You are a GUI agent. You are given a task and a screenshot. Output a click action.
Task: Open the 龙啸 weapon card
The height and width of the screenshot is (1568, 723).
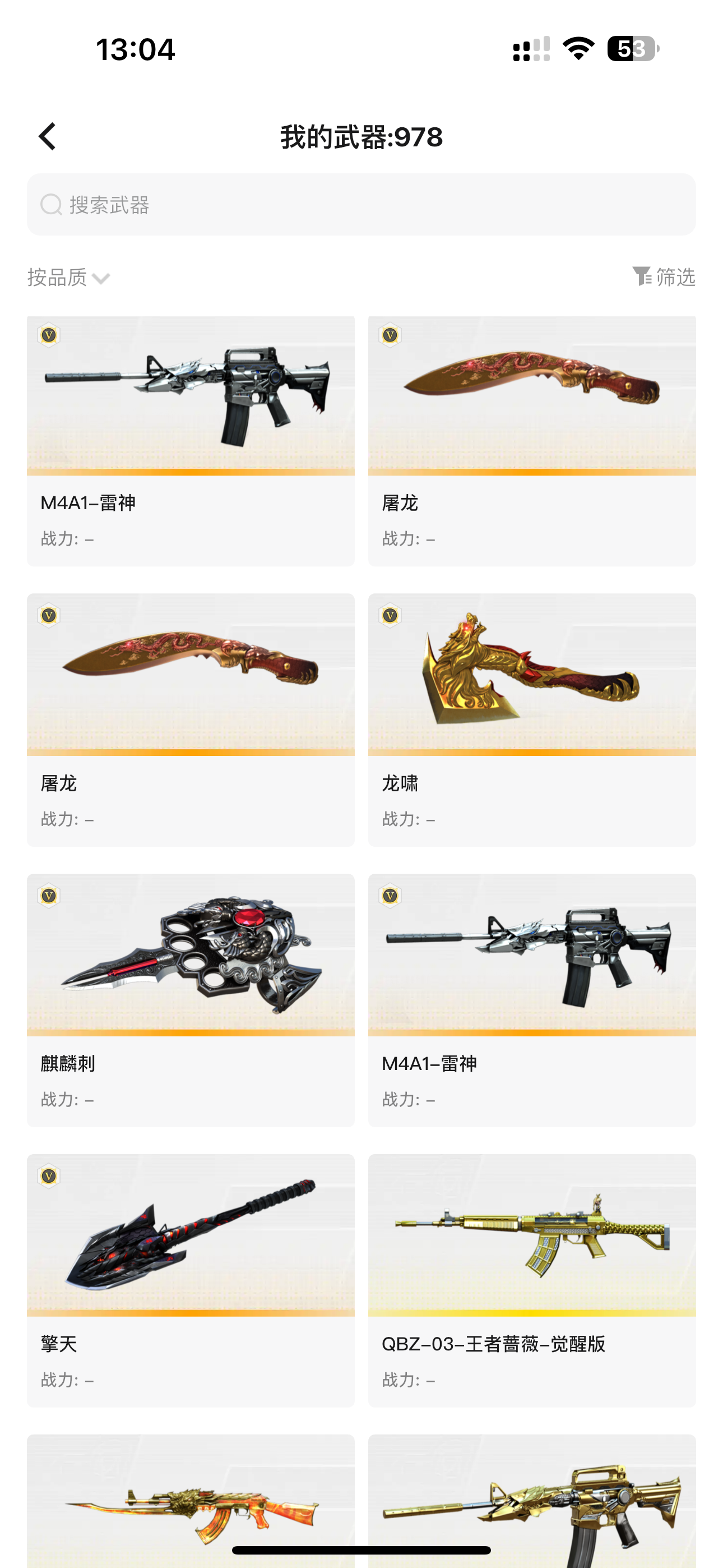click(532, 720)
